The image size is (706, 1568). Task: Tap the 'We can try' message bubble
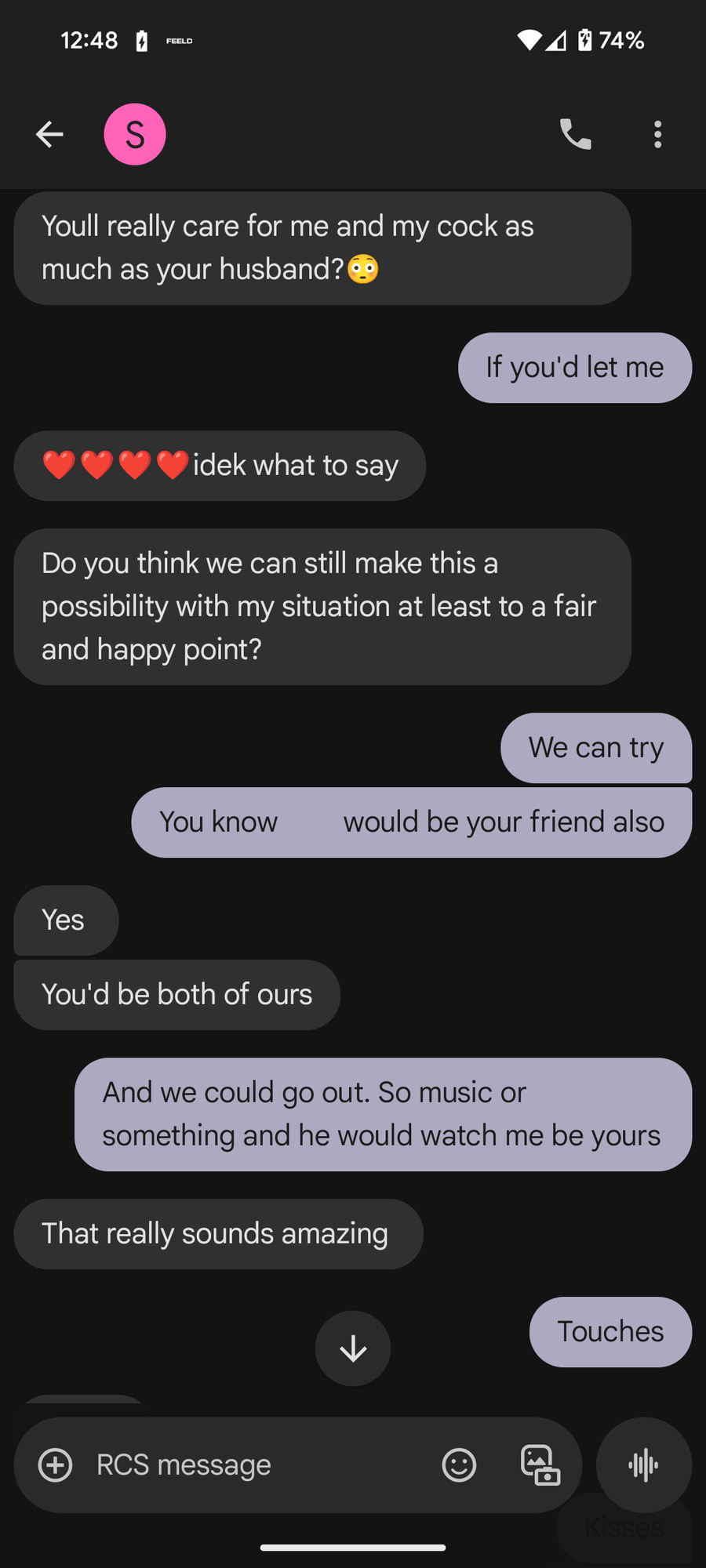coord(595,748)
